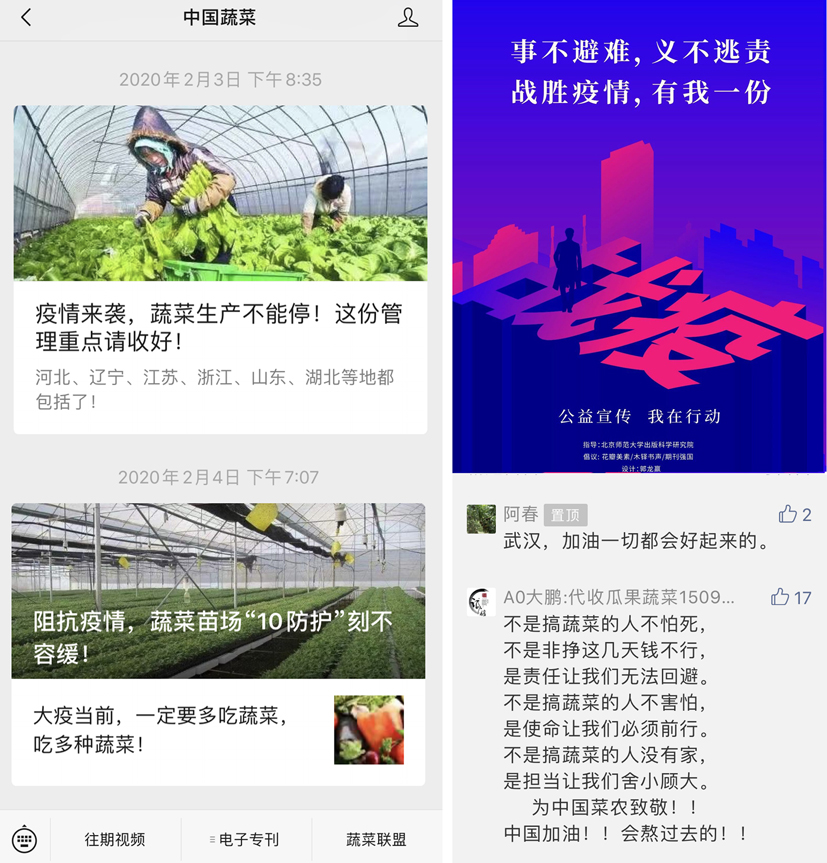Like 阿春's comment

[x=789, y=515]
